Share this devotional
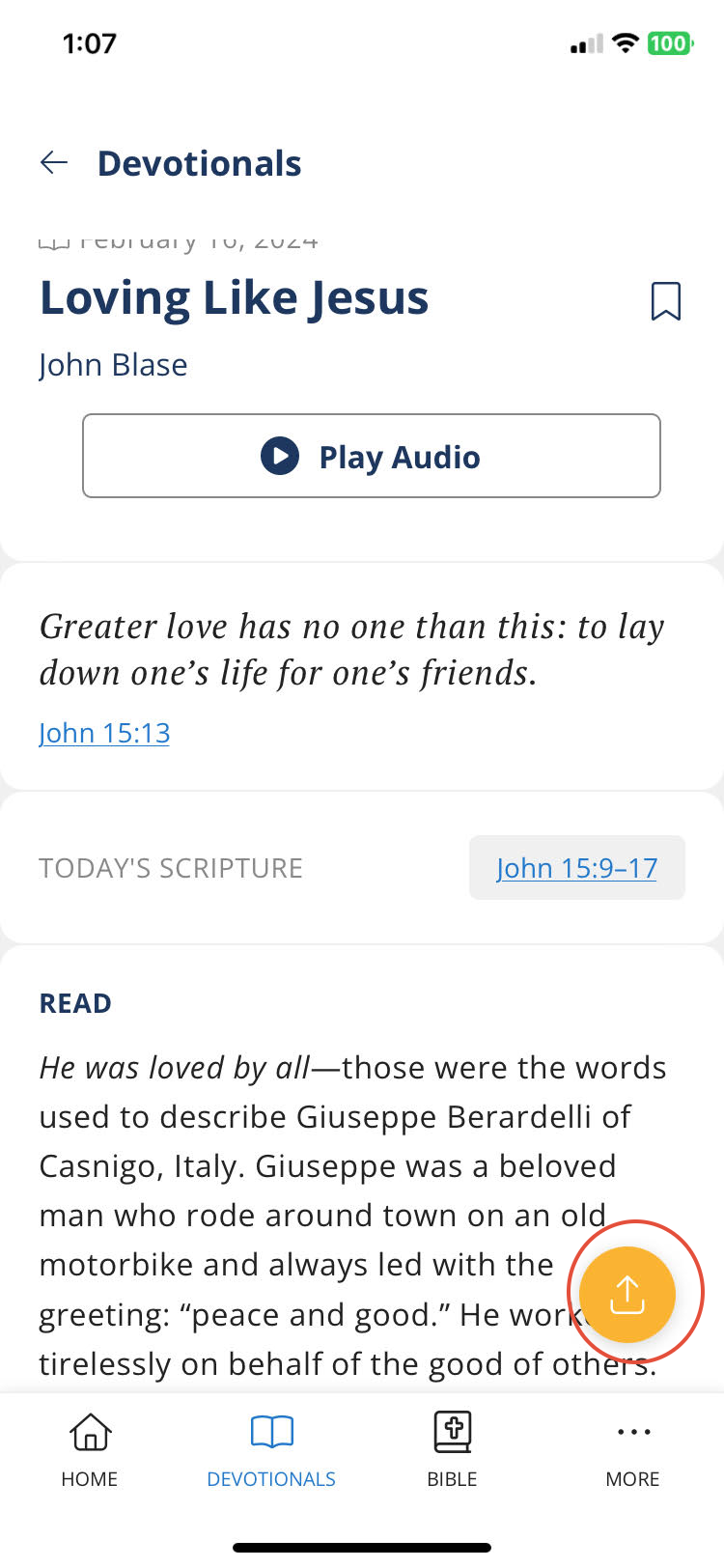This screenshot has width=724, height=1568. (x=627, y=1295)
